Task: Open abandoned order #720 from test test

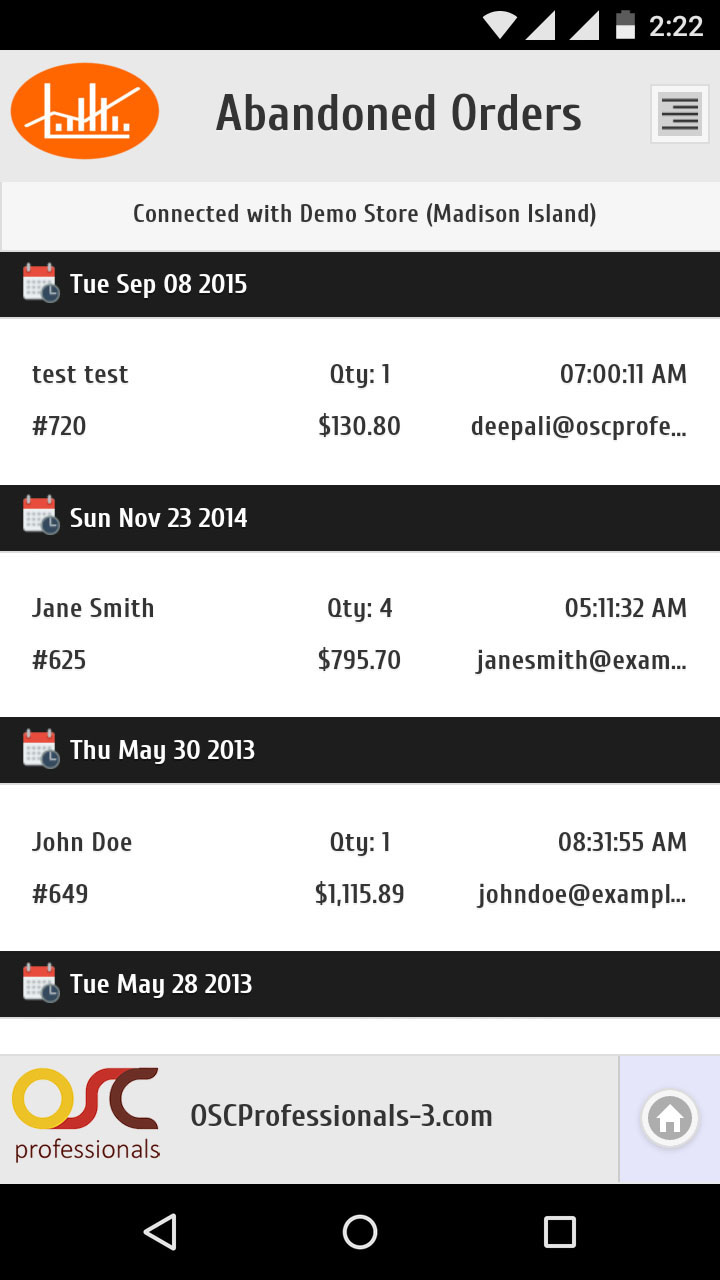Action: [360, 401]
